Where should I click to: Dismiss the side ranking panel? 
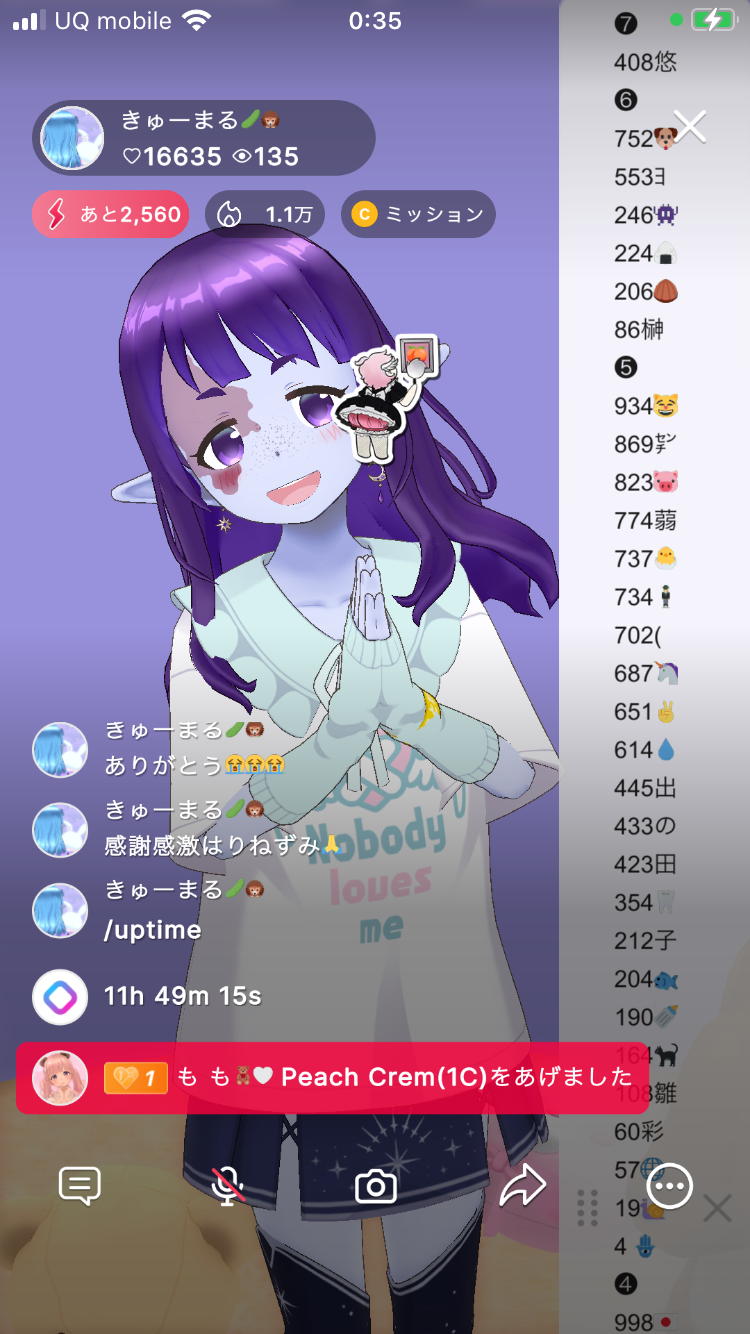717,1209
